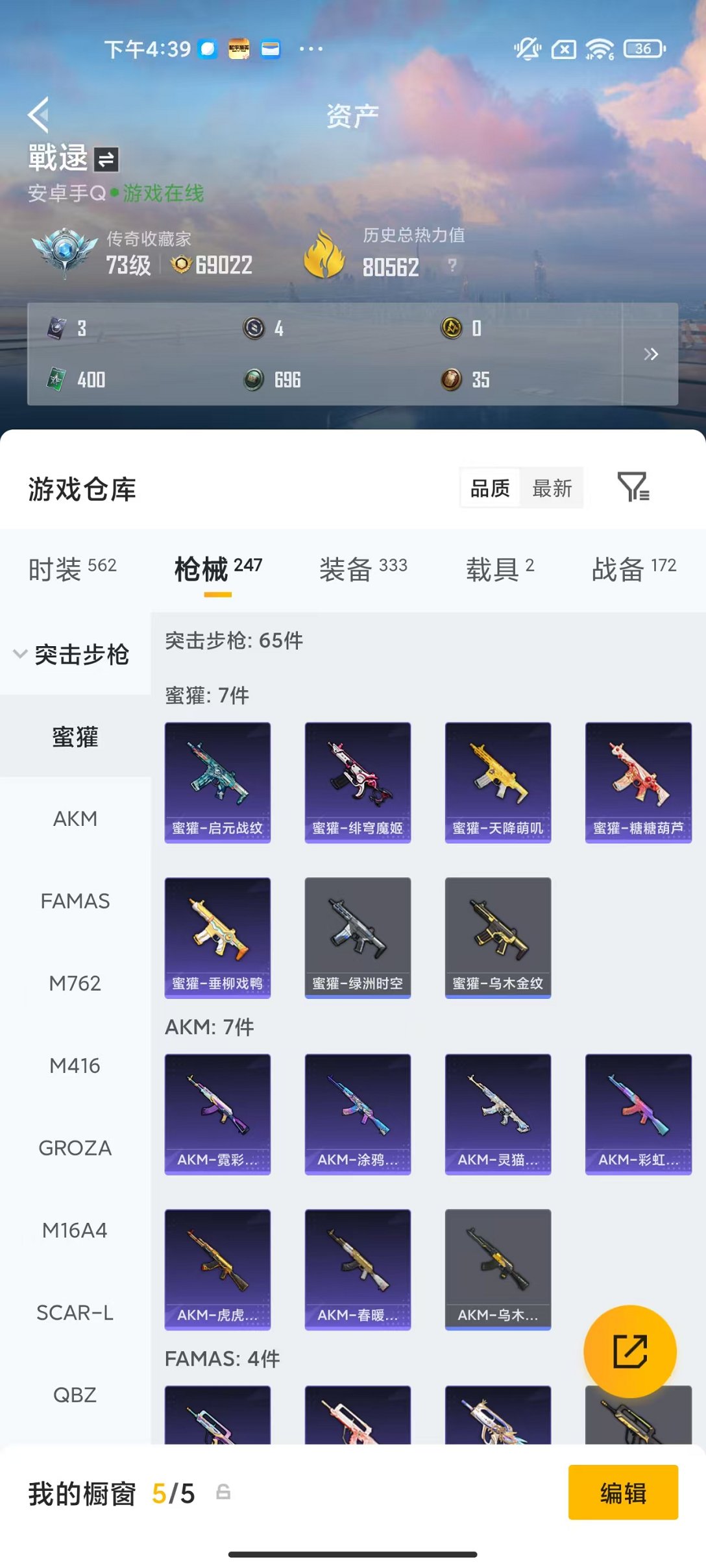
Task: Open the gold coin currency icon showing 0
Action: [x=453, y=329]
